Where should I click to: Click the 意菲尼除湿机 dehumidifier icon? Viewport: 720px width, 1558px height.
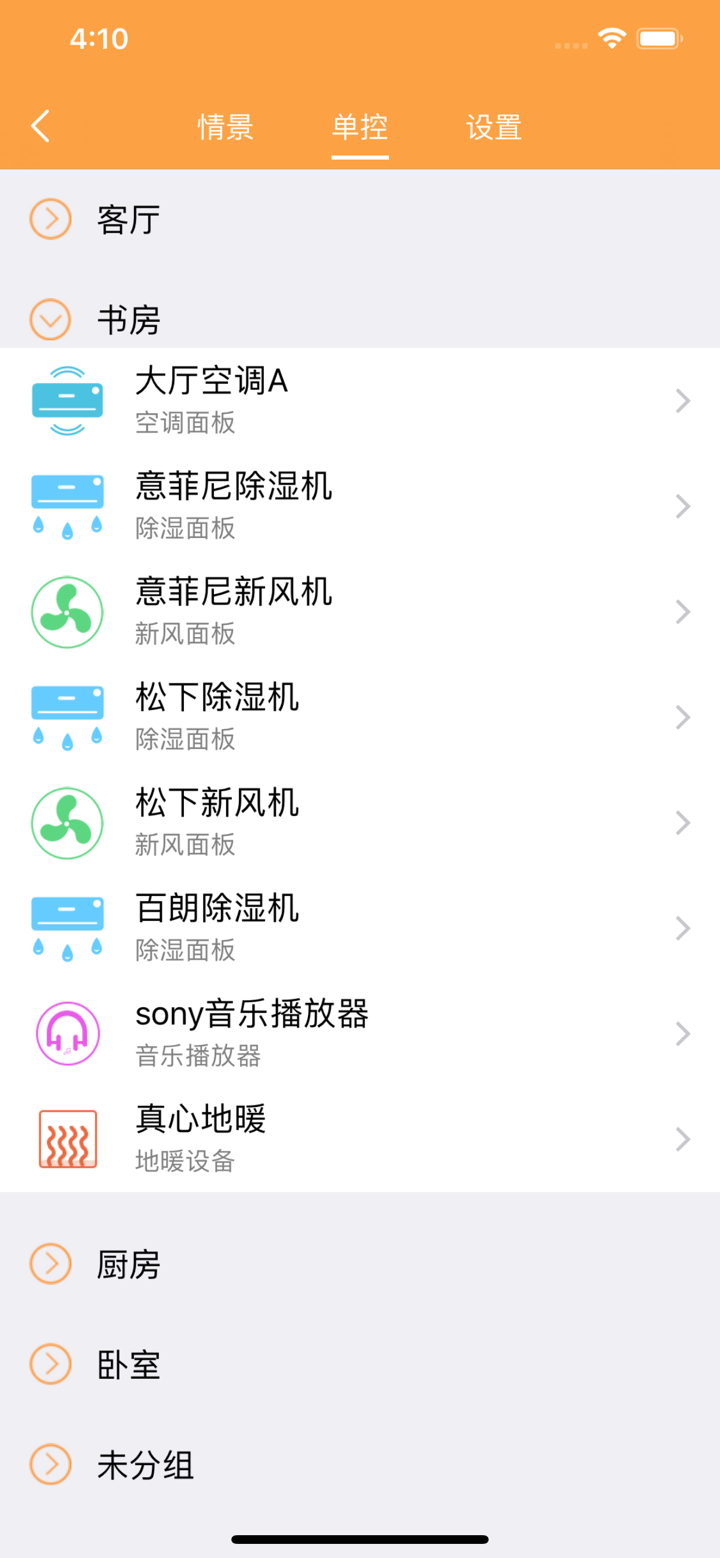tap(67, 504)
